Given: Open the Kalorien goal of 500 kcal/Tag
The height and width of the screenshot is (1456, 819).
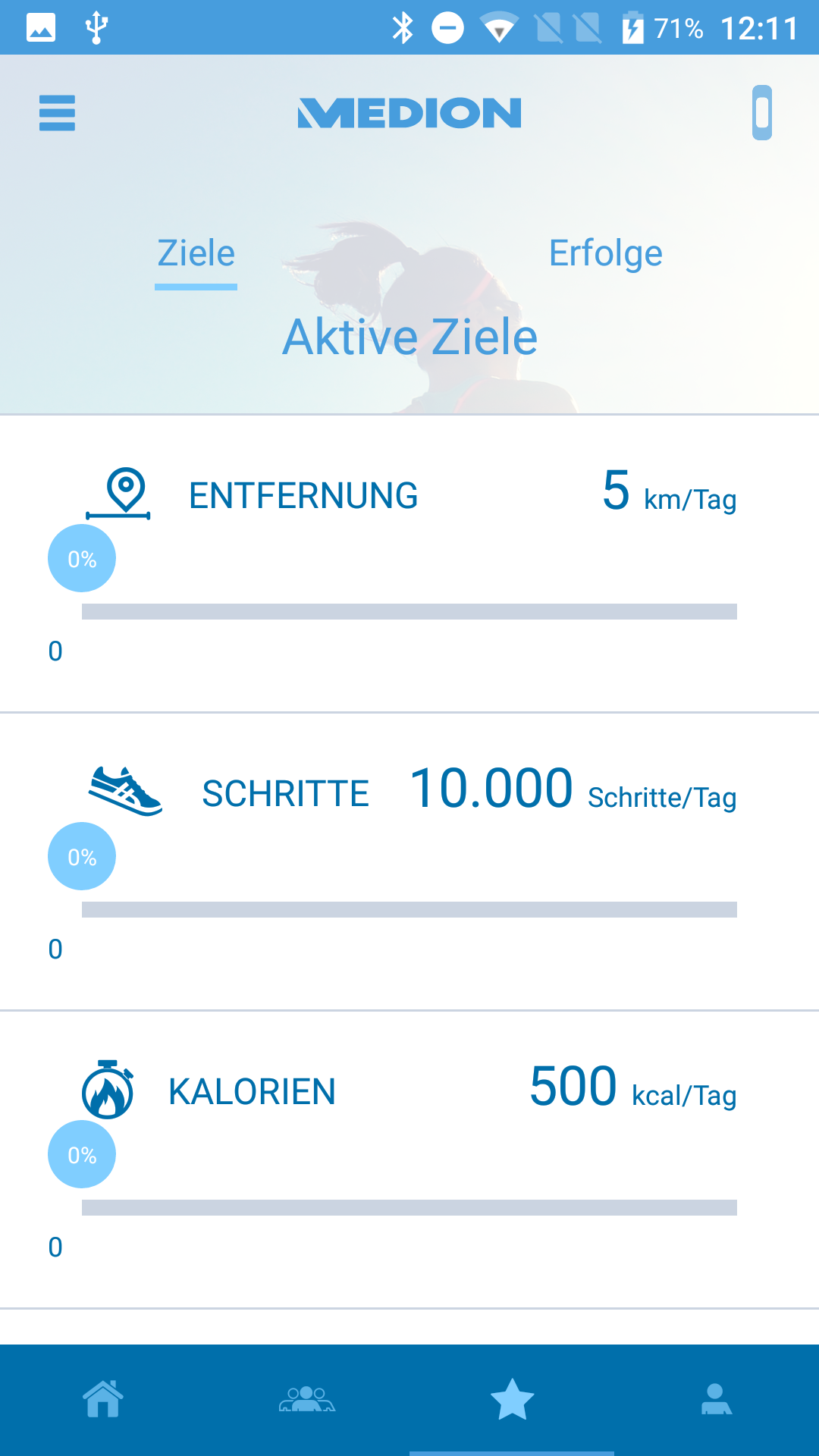Looking at the screenshot, I should [x=409, y=1159].
